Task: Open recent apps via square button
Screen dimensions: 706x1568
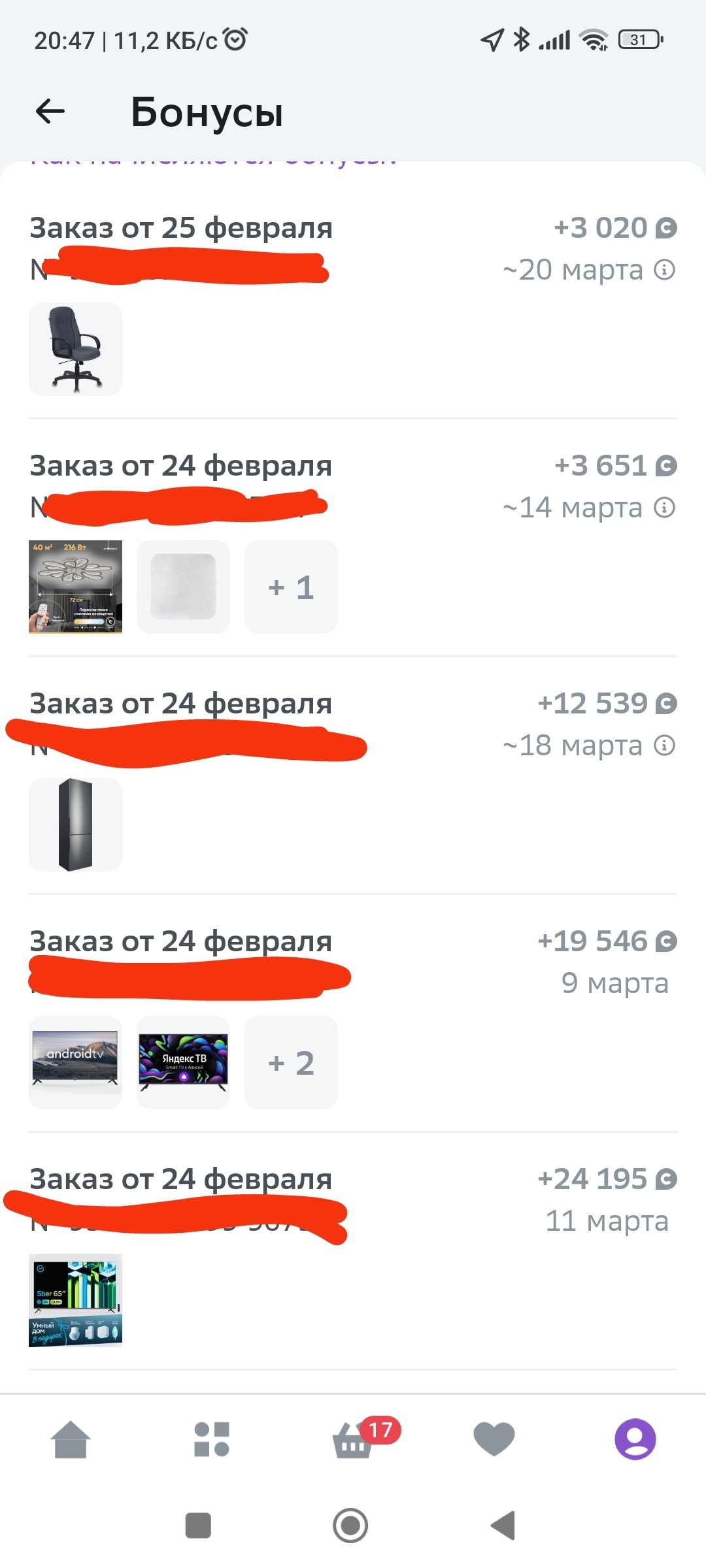Action: tap(198, 1526)
